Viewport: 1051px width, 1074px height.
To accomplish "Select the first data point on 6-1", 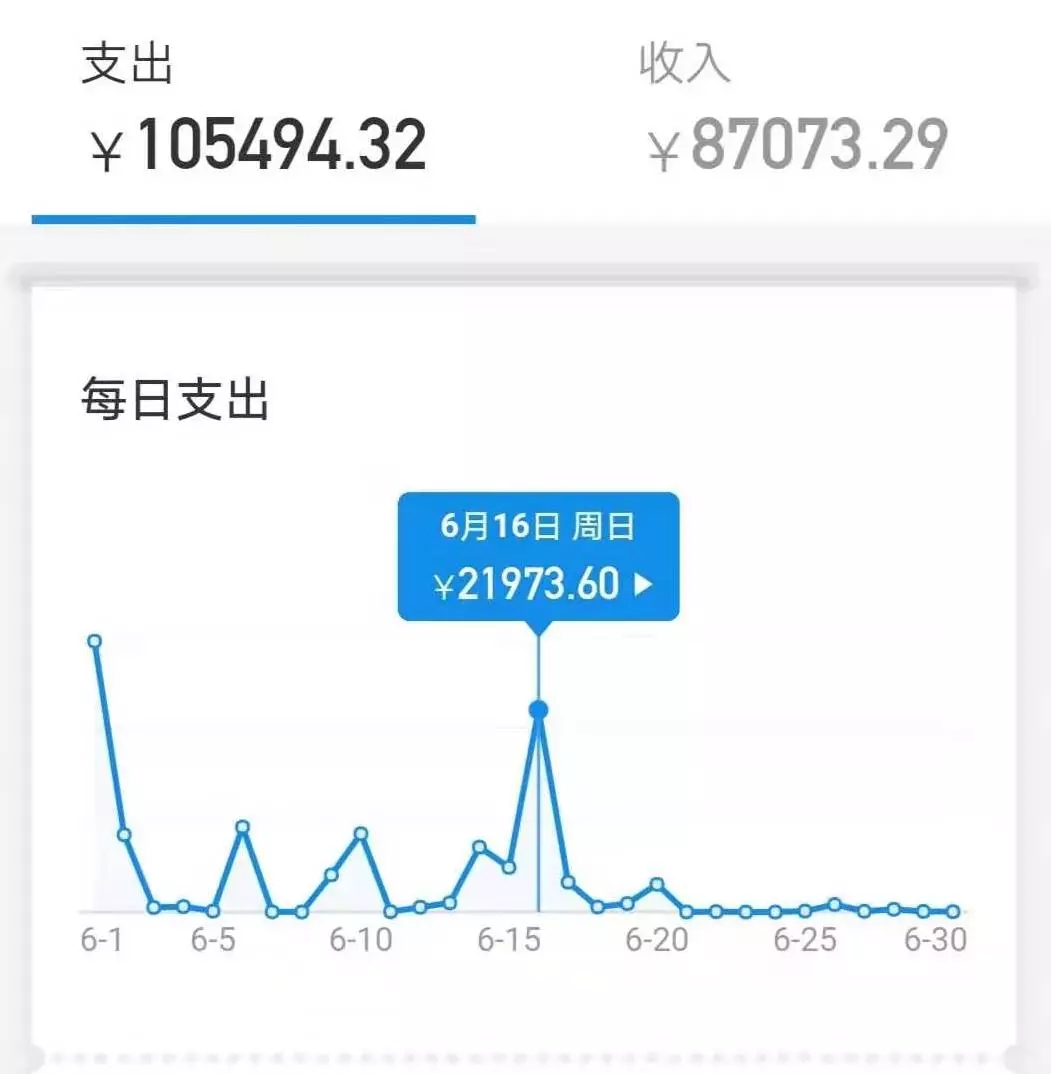I will 95,641.
